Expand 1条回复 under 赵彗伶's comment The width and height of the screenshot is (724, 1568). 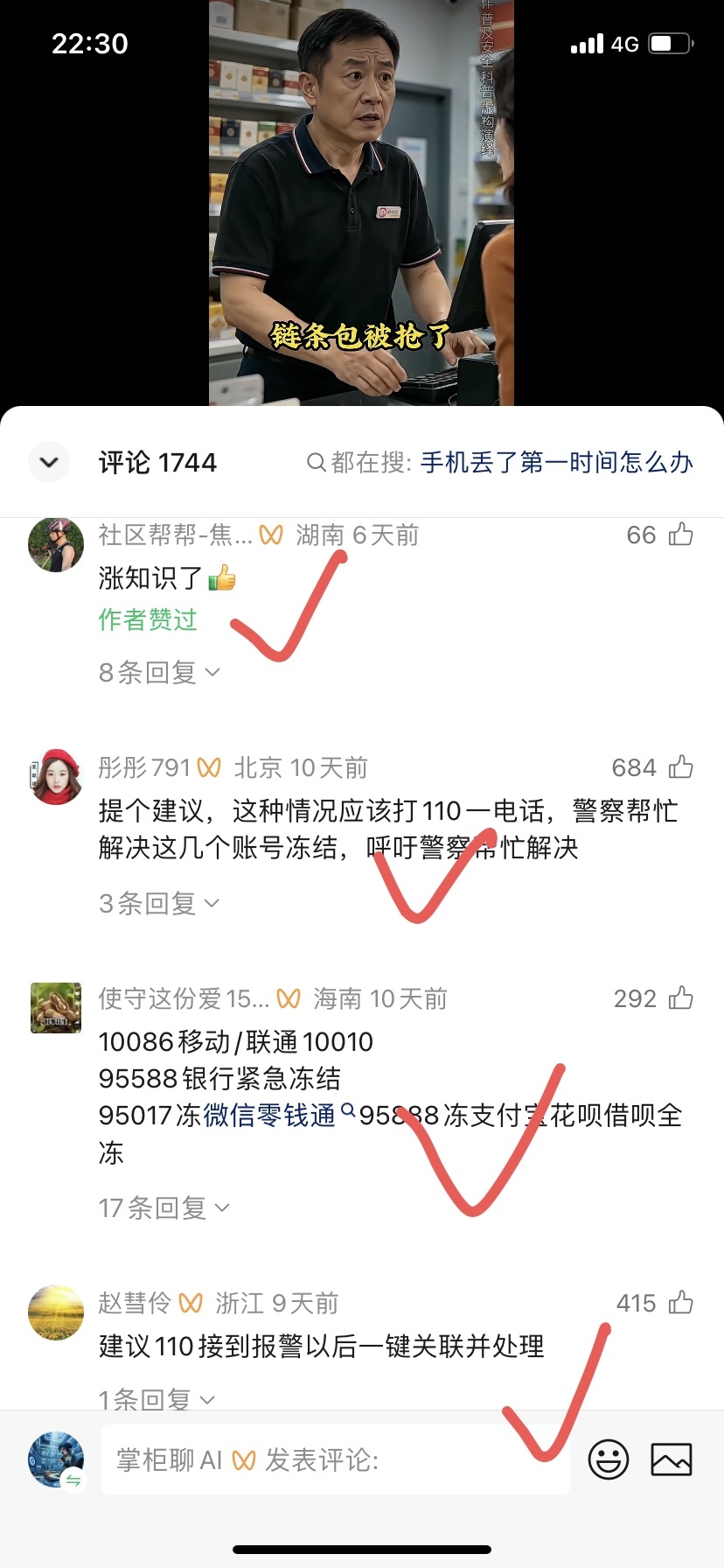(x=157, y=1399)
